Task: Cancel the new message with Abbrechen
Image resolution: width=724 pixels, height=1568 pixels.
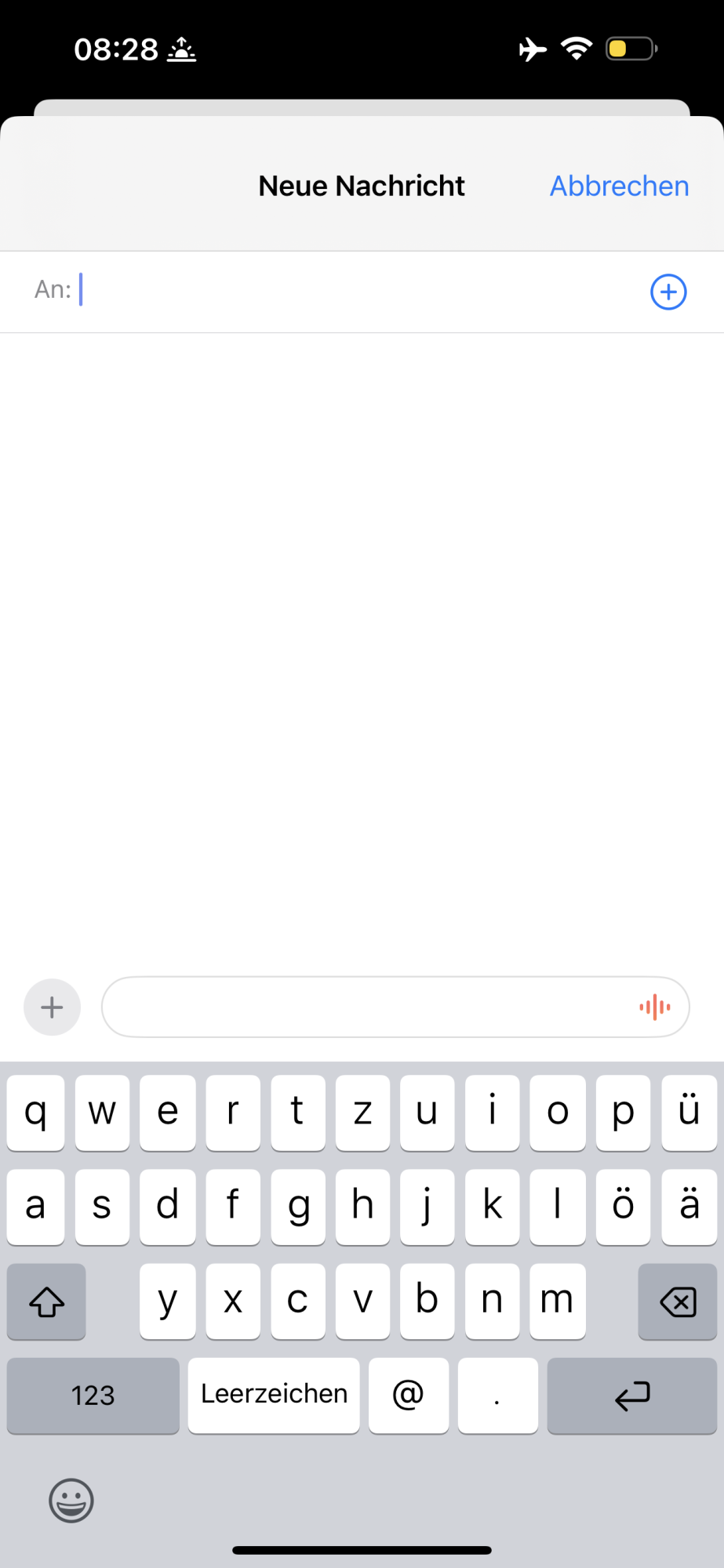Action: pyautogui.click(x=619, y=187)
